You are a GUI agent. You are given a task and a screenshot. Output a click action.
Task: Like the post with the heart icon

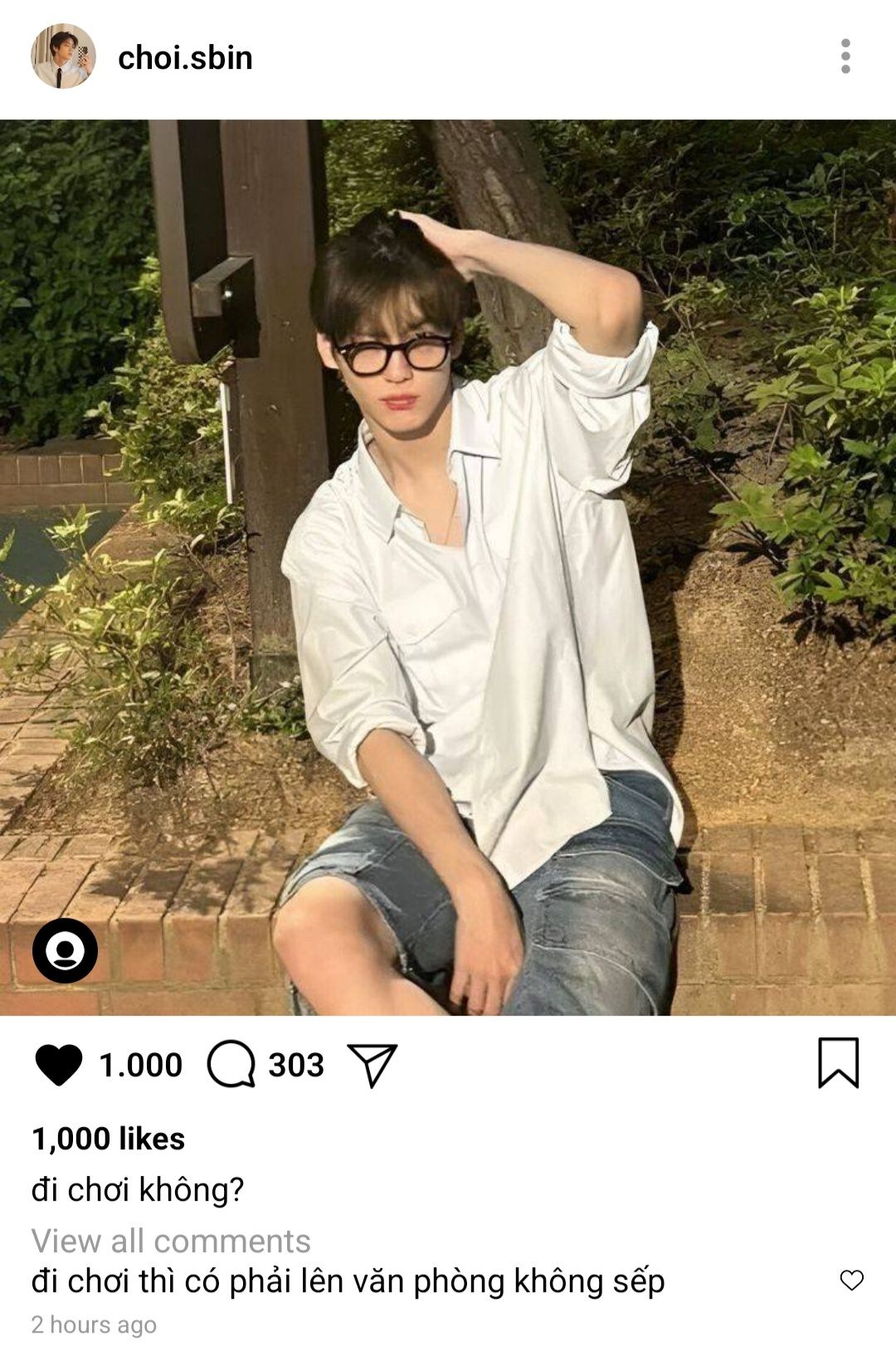59,1065
